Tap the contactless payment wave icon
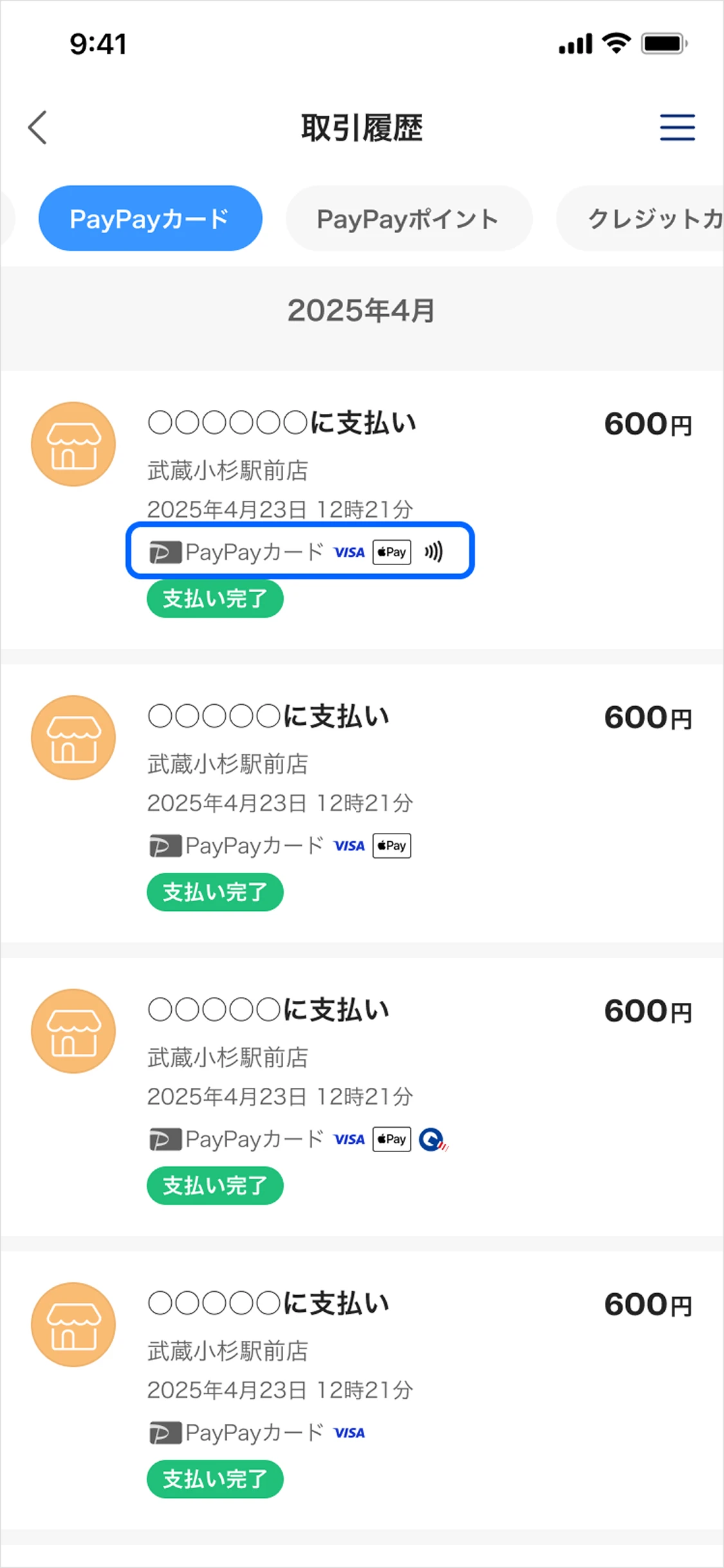 [434, 552]
